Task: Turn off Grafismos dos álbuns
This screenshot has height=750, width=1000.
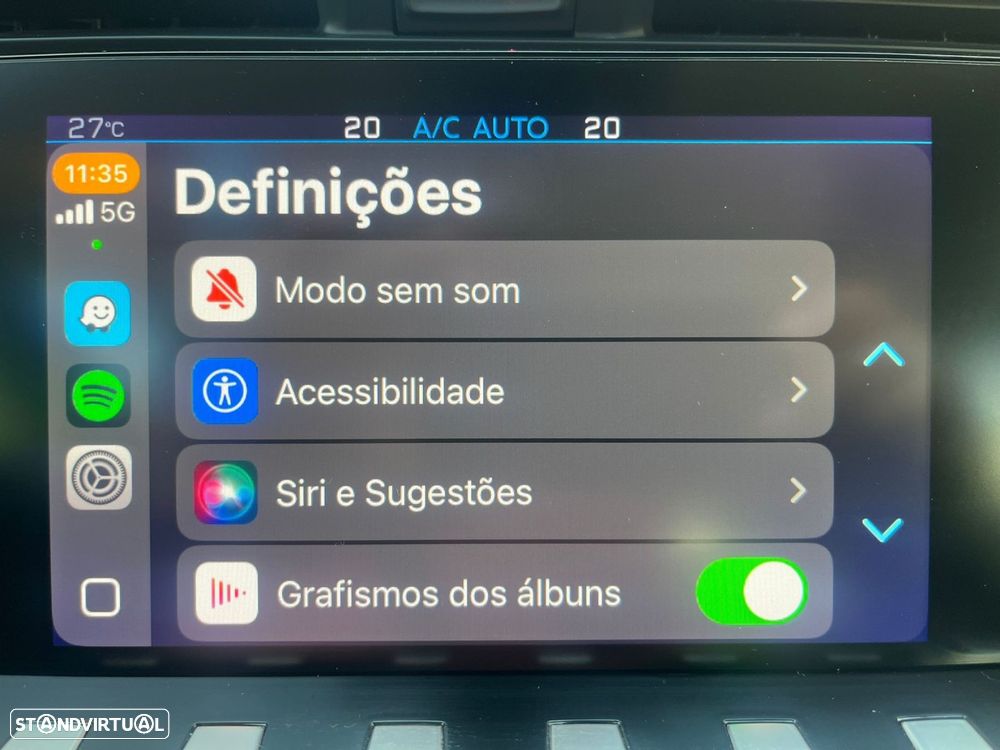Action: point(751,591)
